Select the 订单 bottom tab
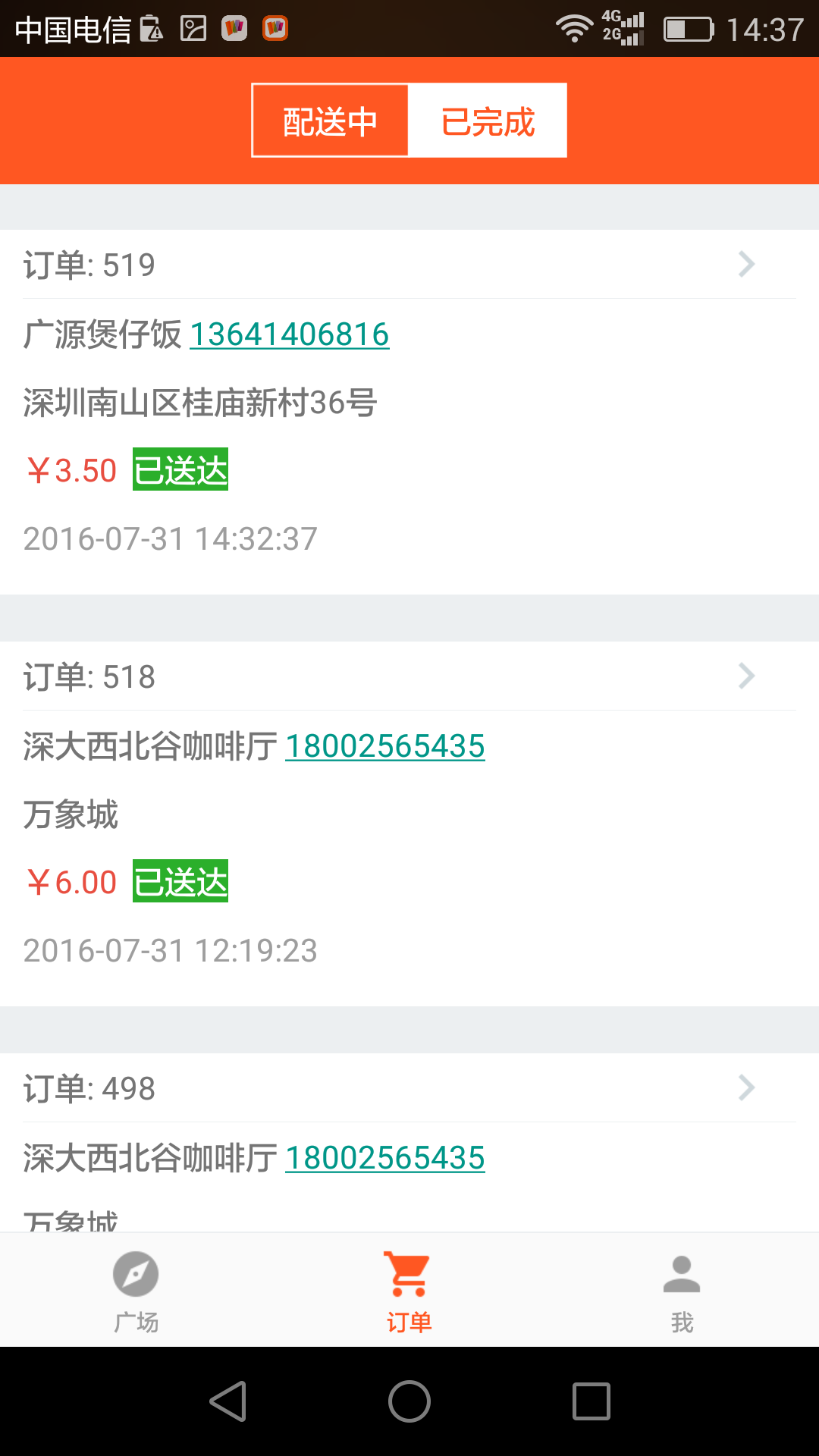Image resolution: width=819 pixels, height=1456 pixels. 409,1291
